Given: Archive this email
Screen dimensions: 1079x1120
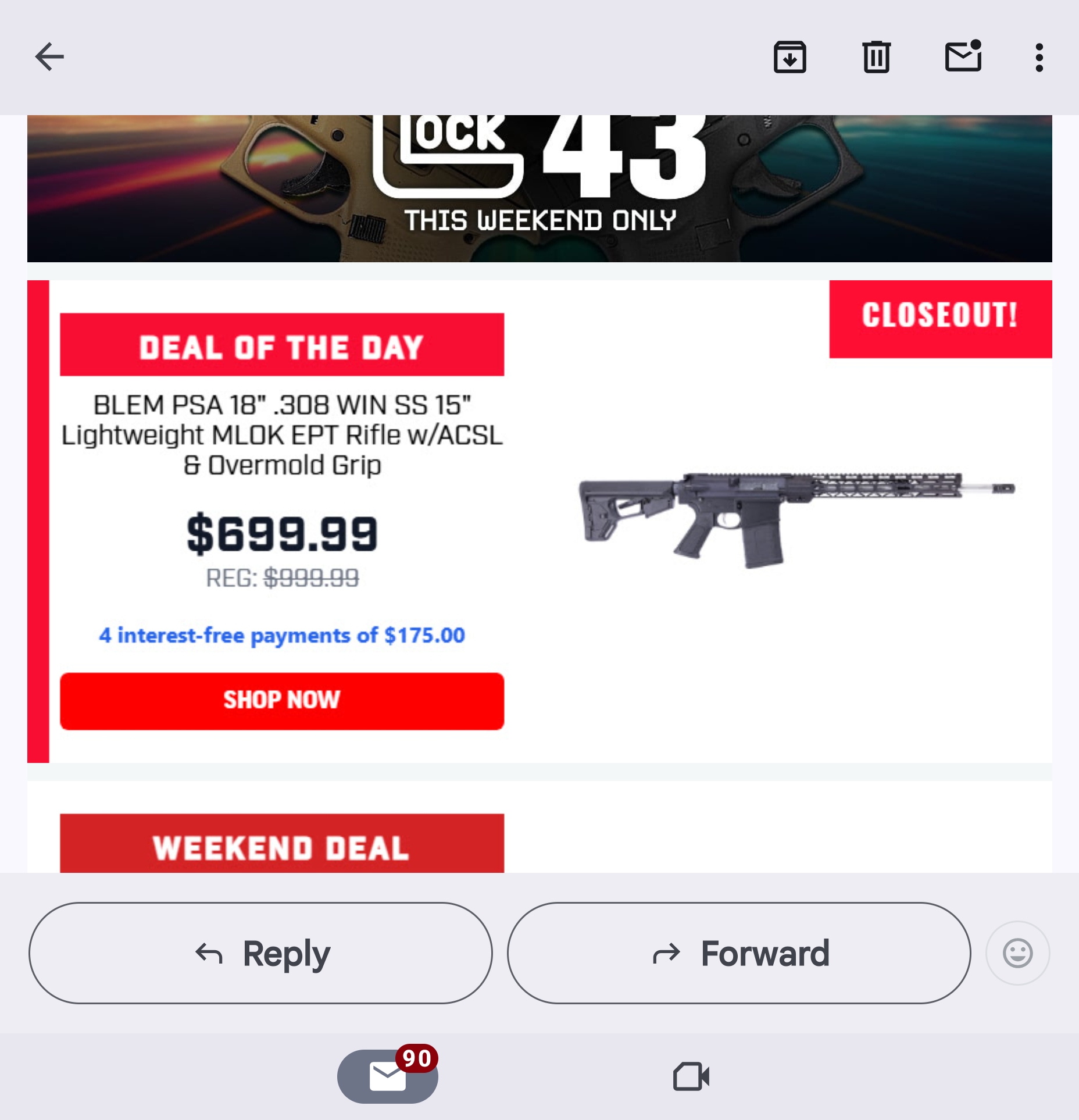Looking at the screenshot, I should 789,57.
